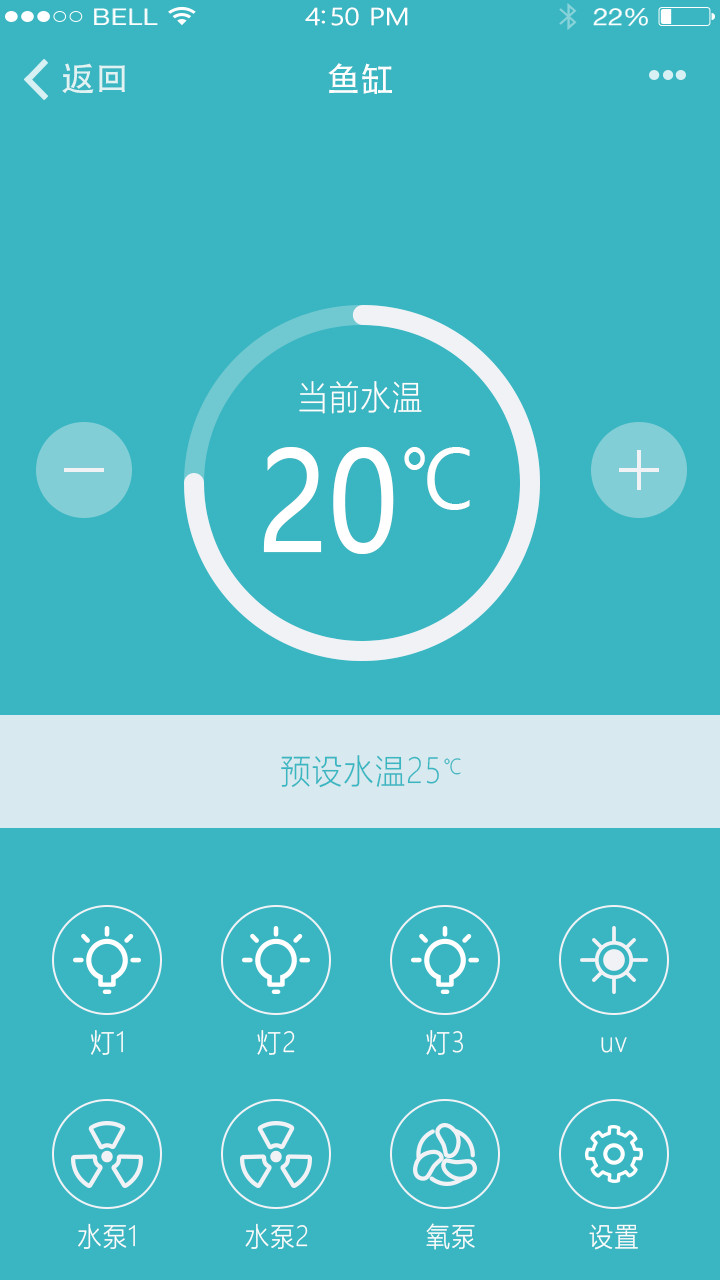Open 设置 settings gear

click(x=614, y=1154)
